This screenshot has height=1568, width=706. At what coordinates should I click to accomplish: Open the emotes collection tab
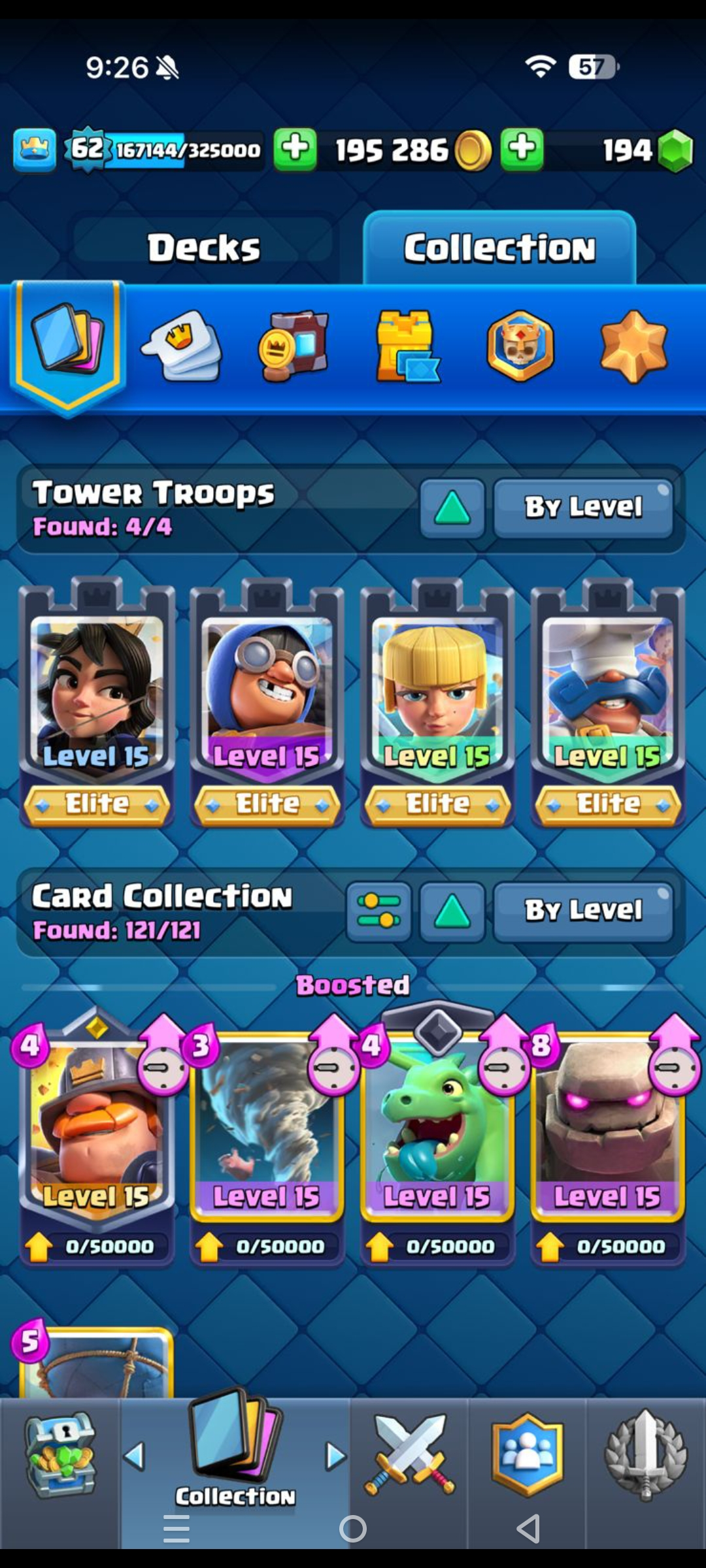182,346
